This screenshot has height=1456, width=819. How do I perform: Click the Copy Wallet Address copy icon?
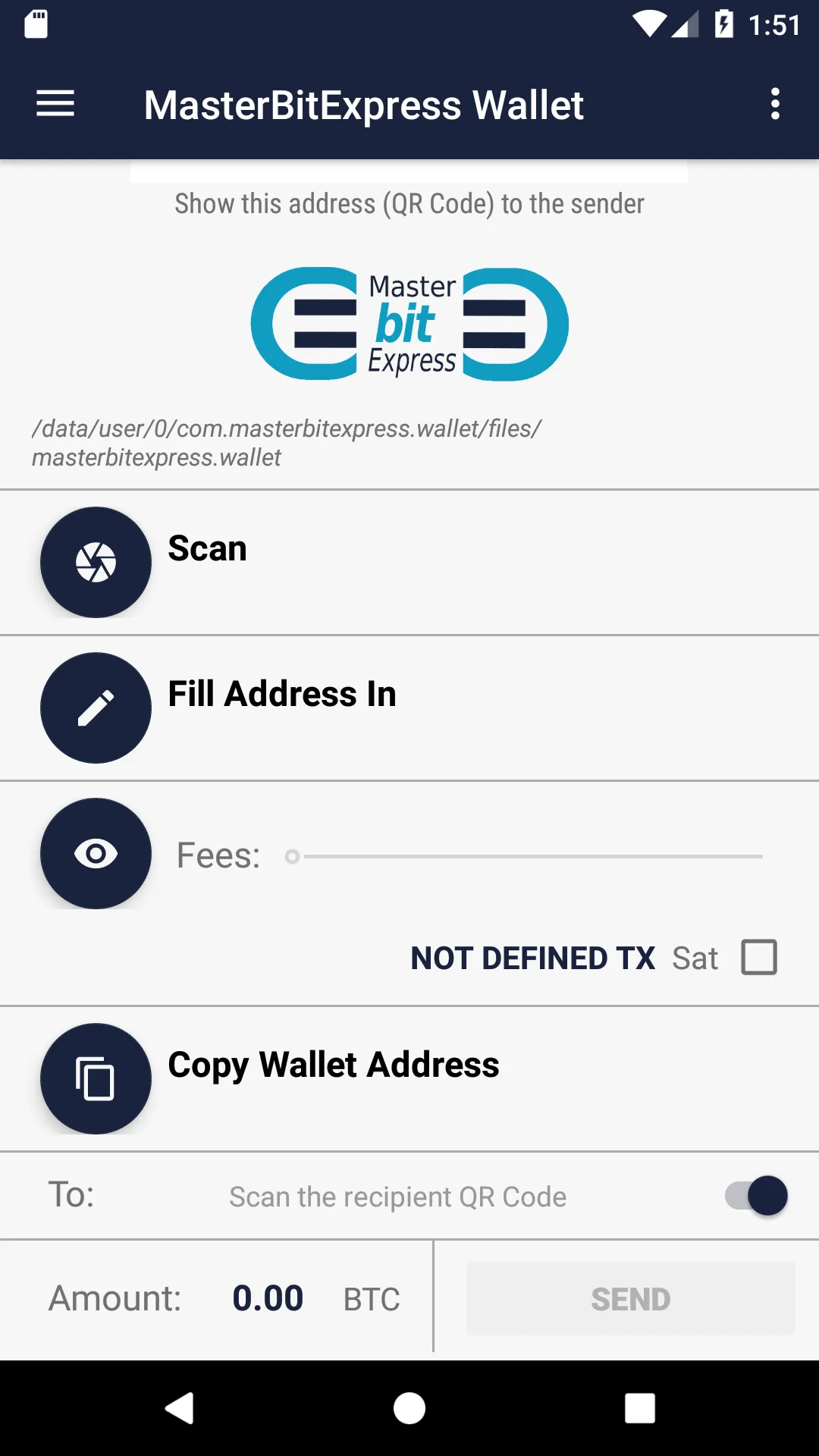pyautogui.click(x=95, y=1078)
